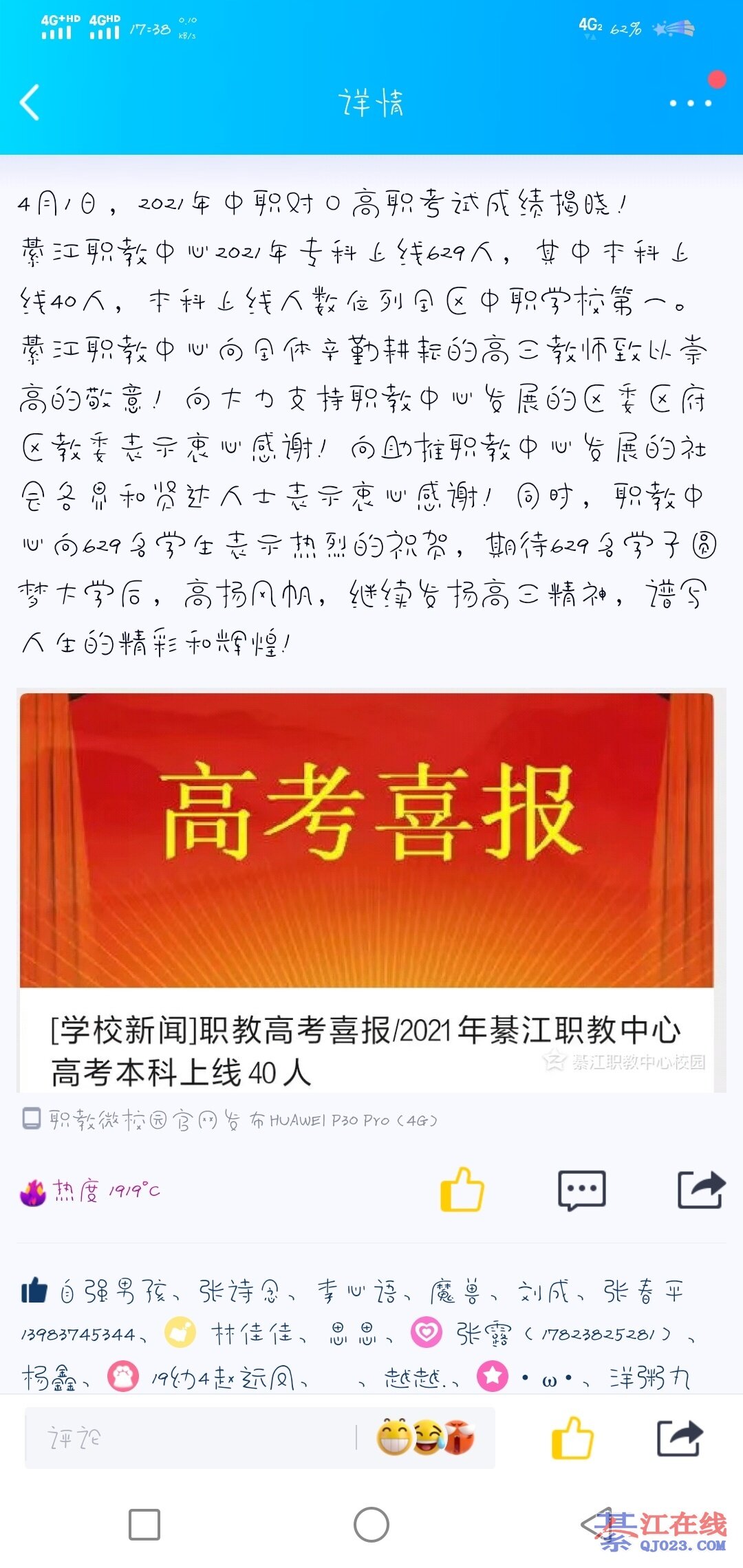Screen dimensions: 743x1568
Task: Open liker 林佳佳's profile
Action: [250, 1334]
